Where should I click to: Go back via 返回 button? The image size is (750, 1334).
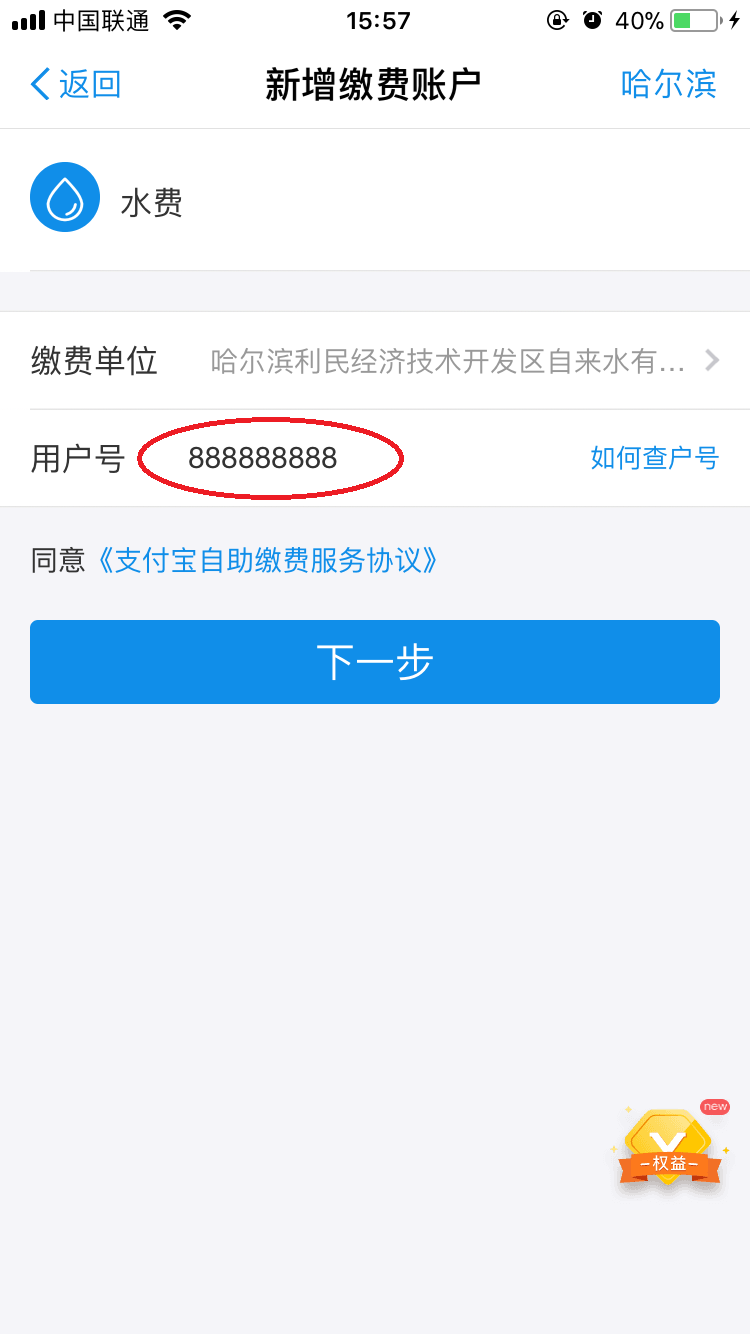76,84
